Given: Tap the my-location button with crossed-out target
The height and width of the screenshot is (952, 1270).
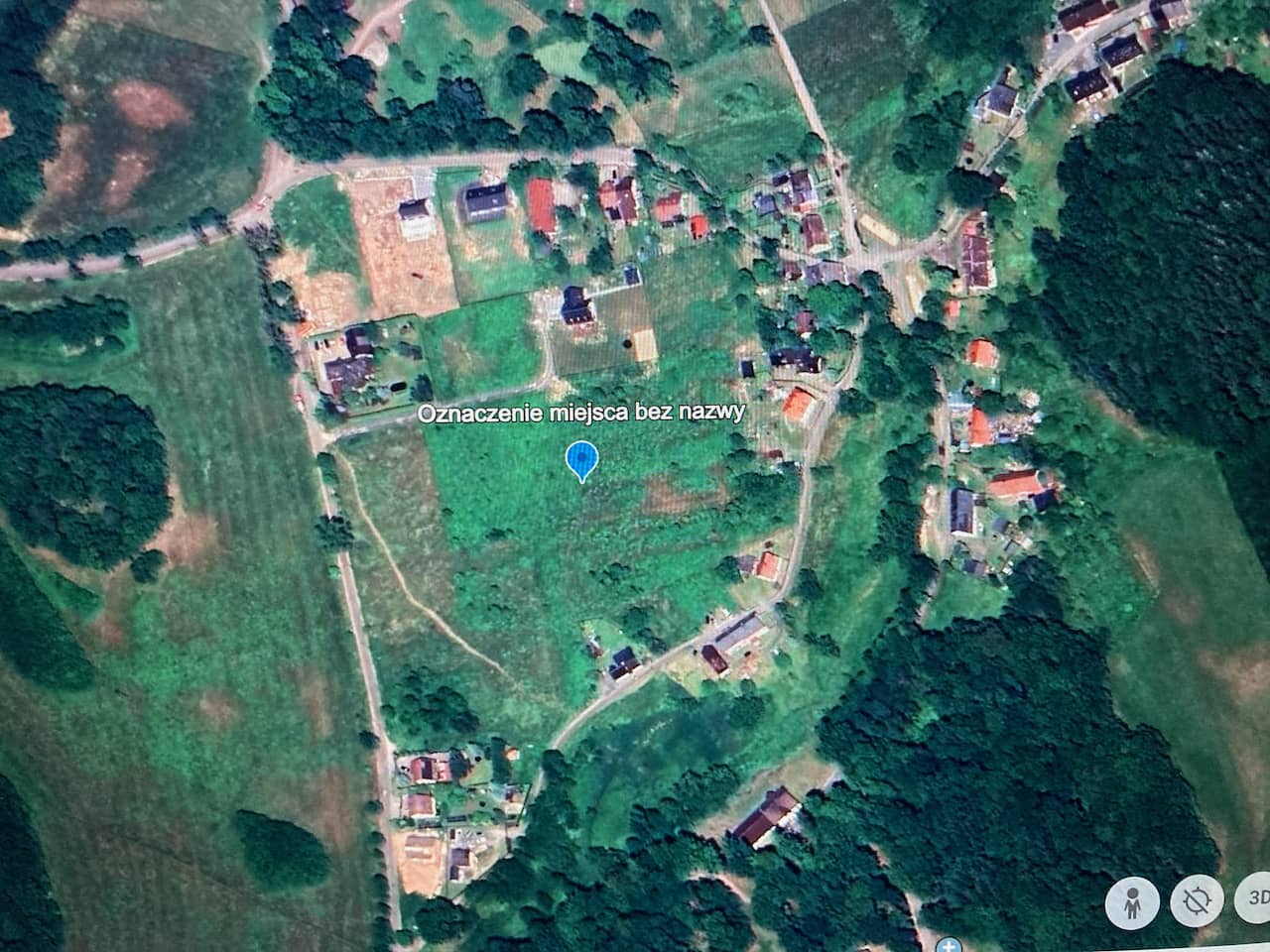Looking at the screenshot, I should coord(1198,901).
